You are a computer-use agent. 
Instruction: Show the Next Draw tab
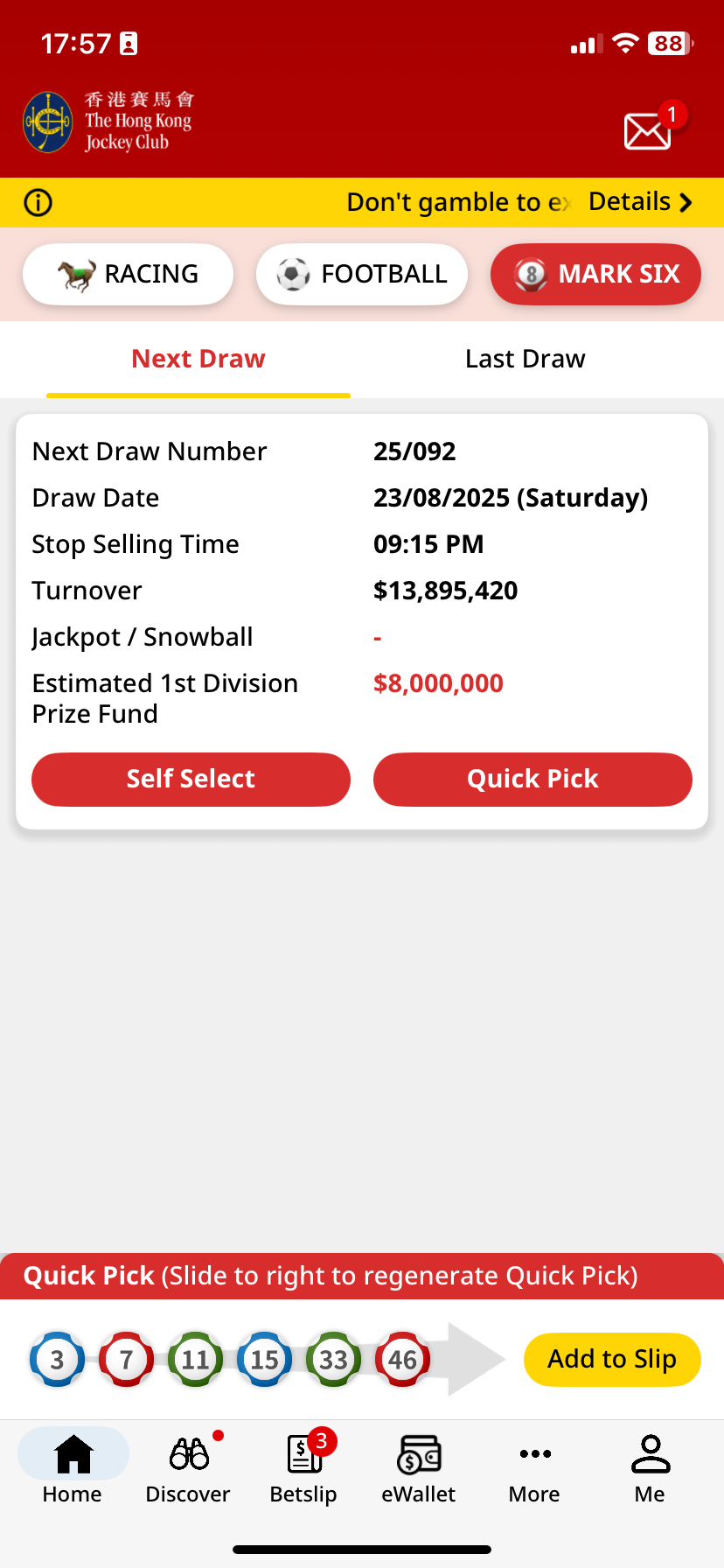point(198,359)
